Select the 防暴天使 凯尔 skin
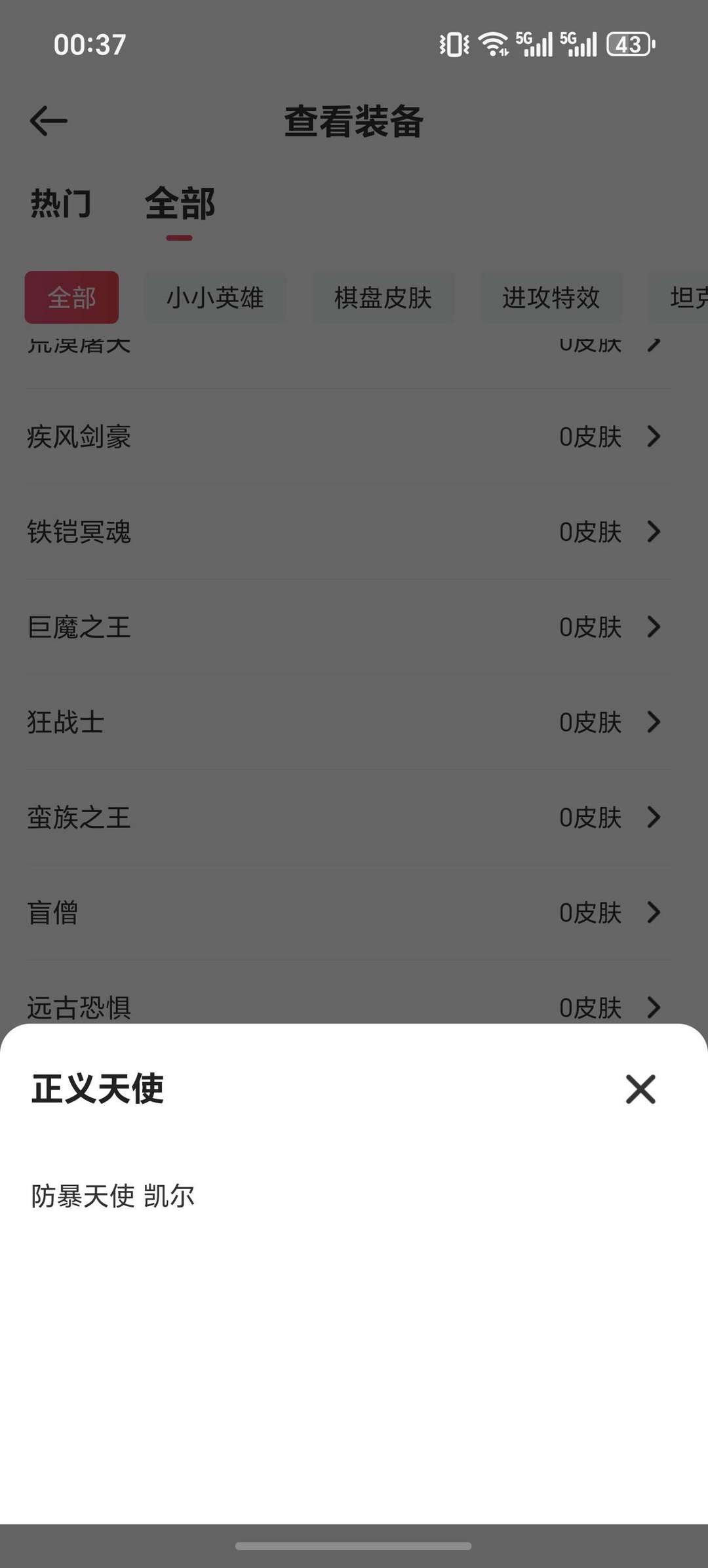Image resolution: width=708 pixels, height=1568 pixels. coord(113,1196)
